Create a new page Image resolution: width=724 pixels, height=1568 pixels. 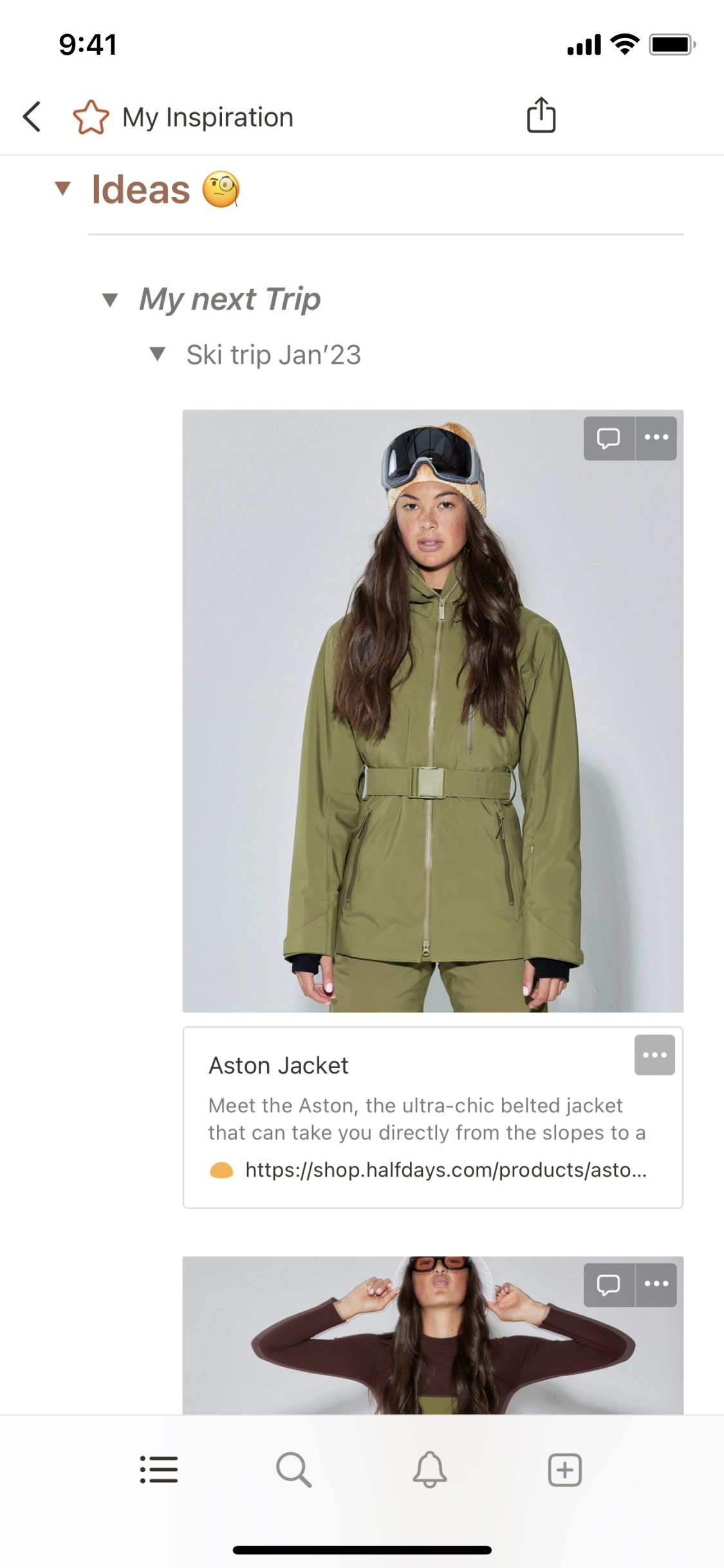(564, 1470)
